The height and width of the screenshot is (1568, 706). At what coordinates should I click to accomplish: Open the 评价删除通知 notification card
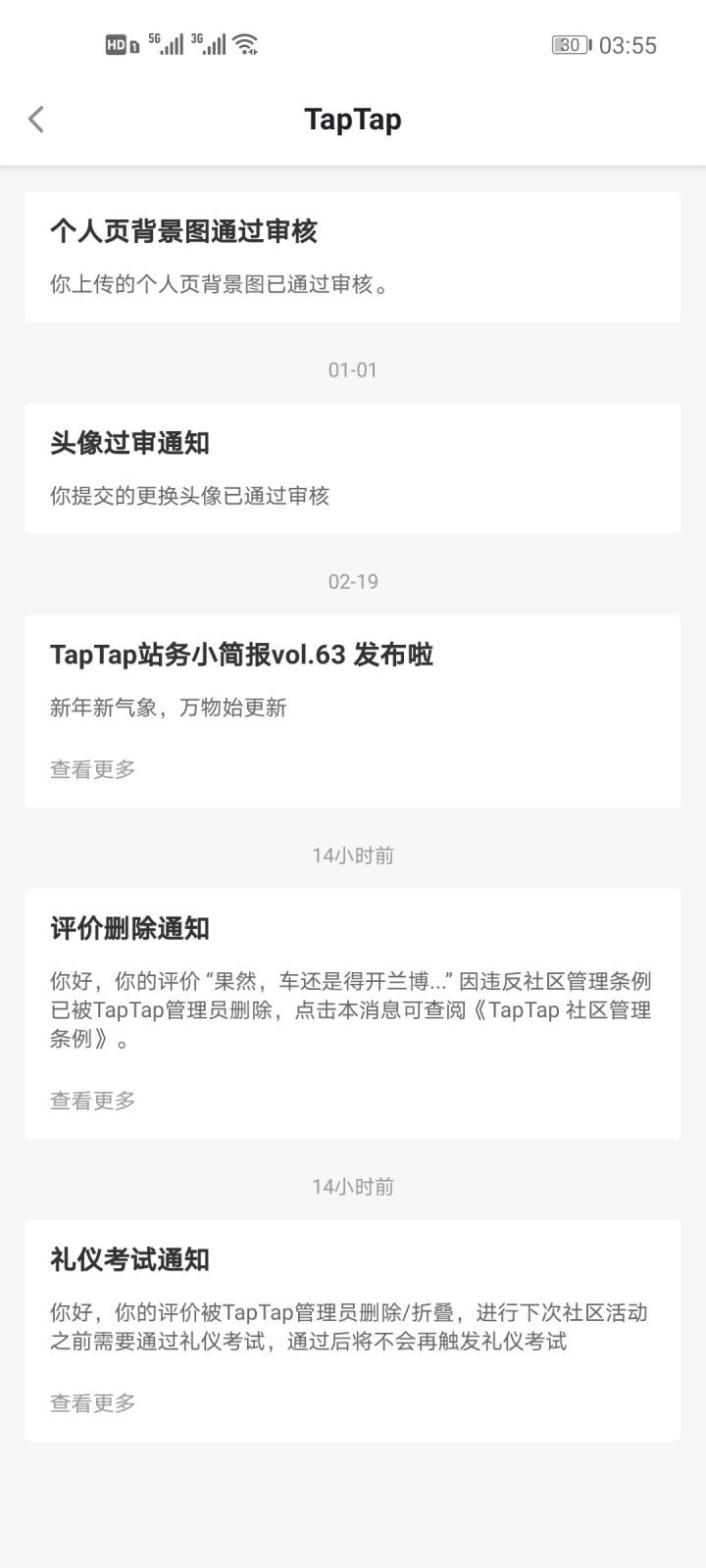pyautogui.click(x=353, y=1013)
